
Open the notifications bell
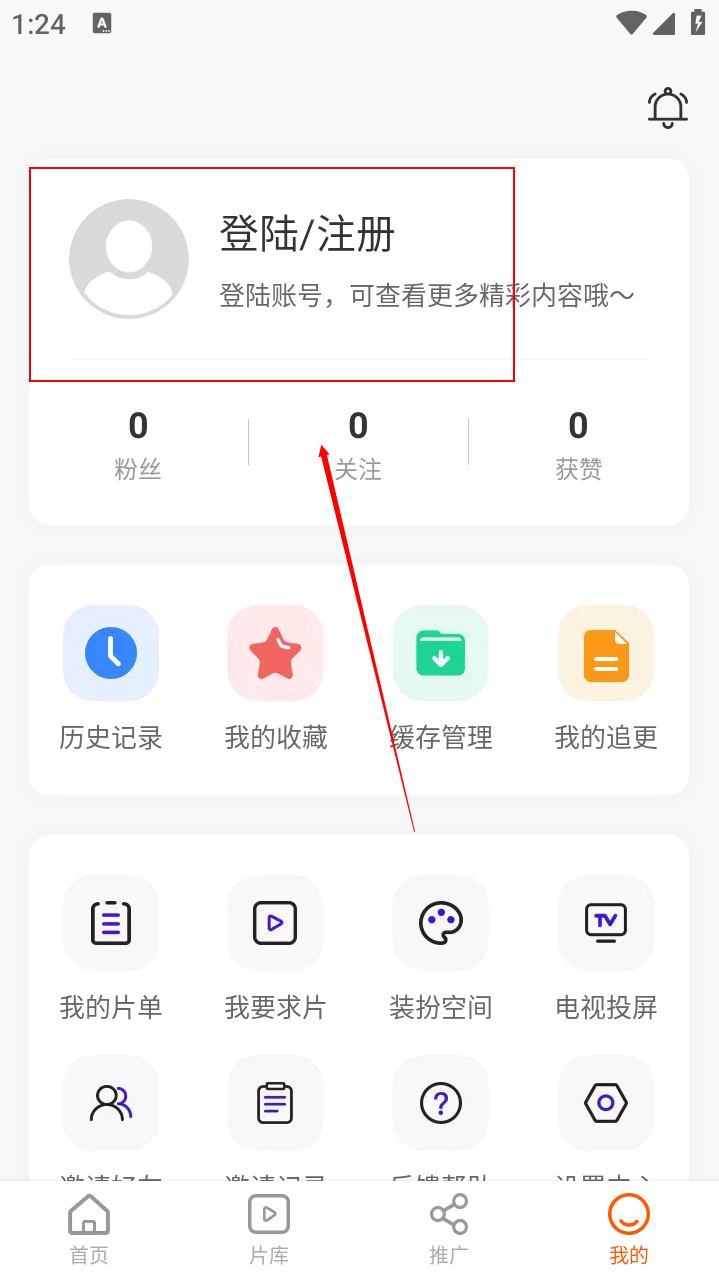668,107
